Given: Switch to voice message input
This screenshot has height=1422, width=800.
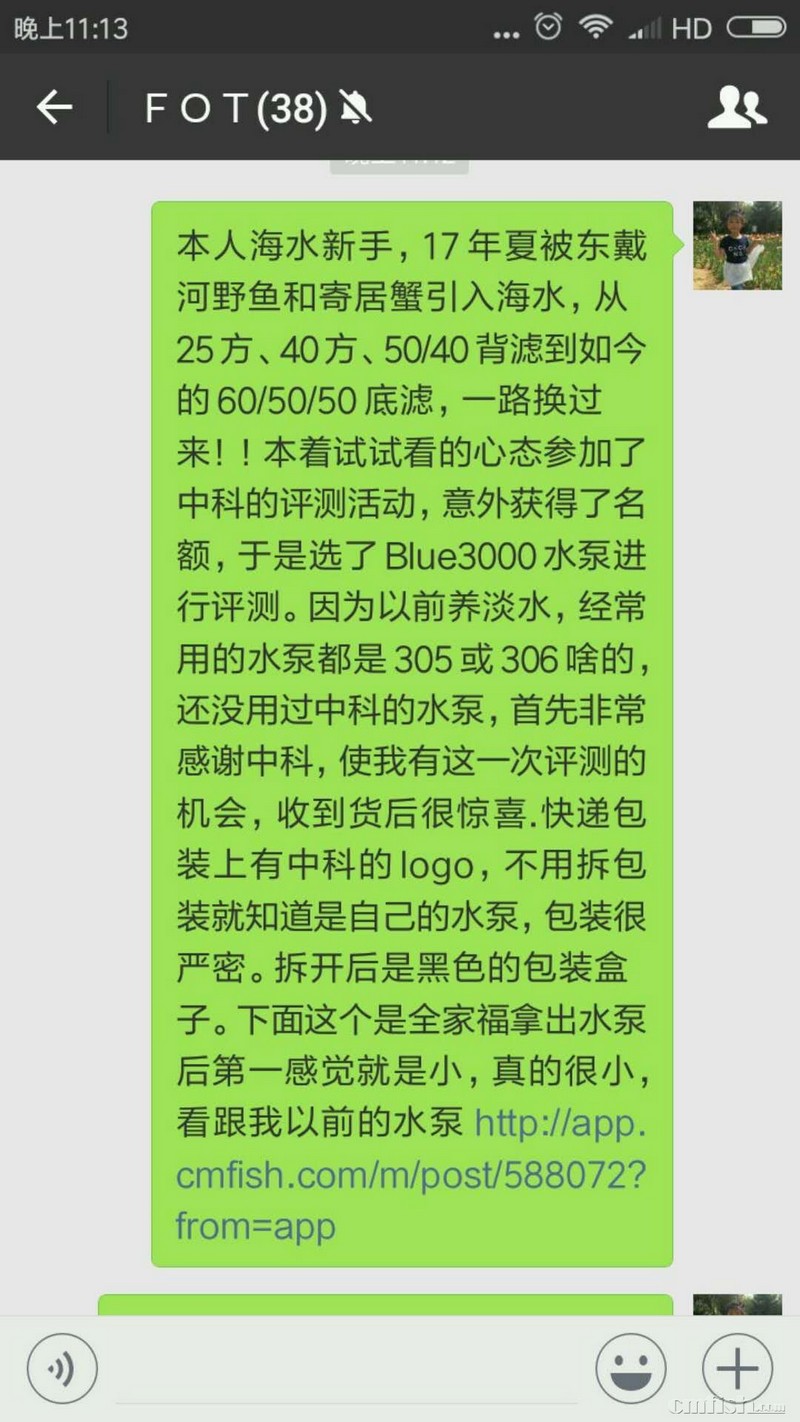Looking at the screenshot, I should pyautogui.click(x=62, y=1370).
